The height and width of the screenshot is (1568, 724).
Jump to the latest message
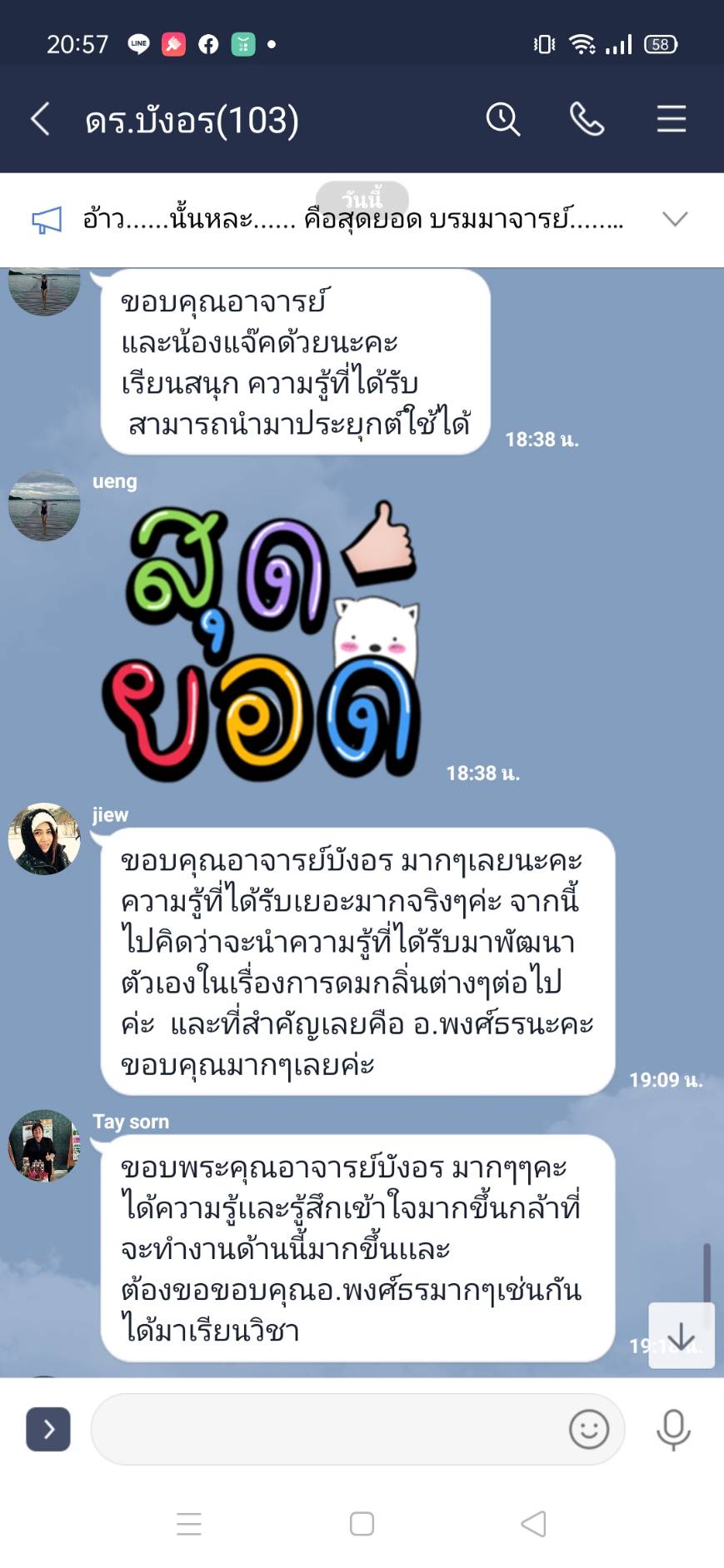click(x=681, y=1336)
